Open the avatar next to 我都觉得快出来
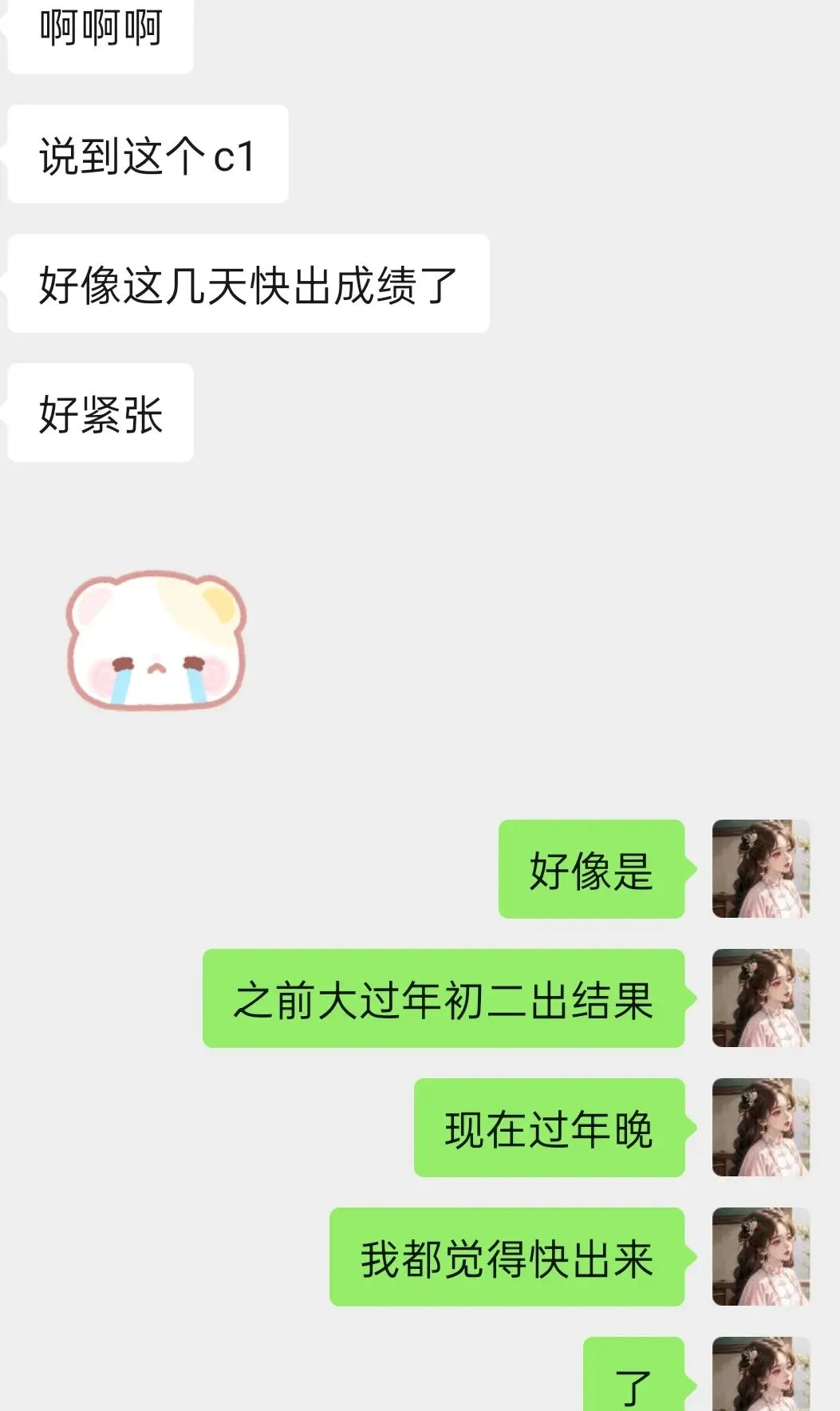This screenshot has width=840, height=1411. [761, 1256]
